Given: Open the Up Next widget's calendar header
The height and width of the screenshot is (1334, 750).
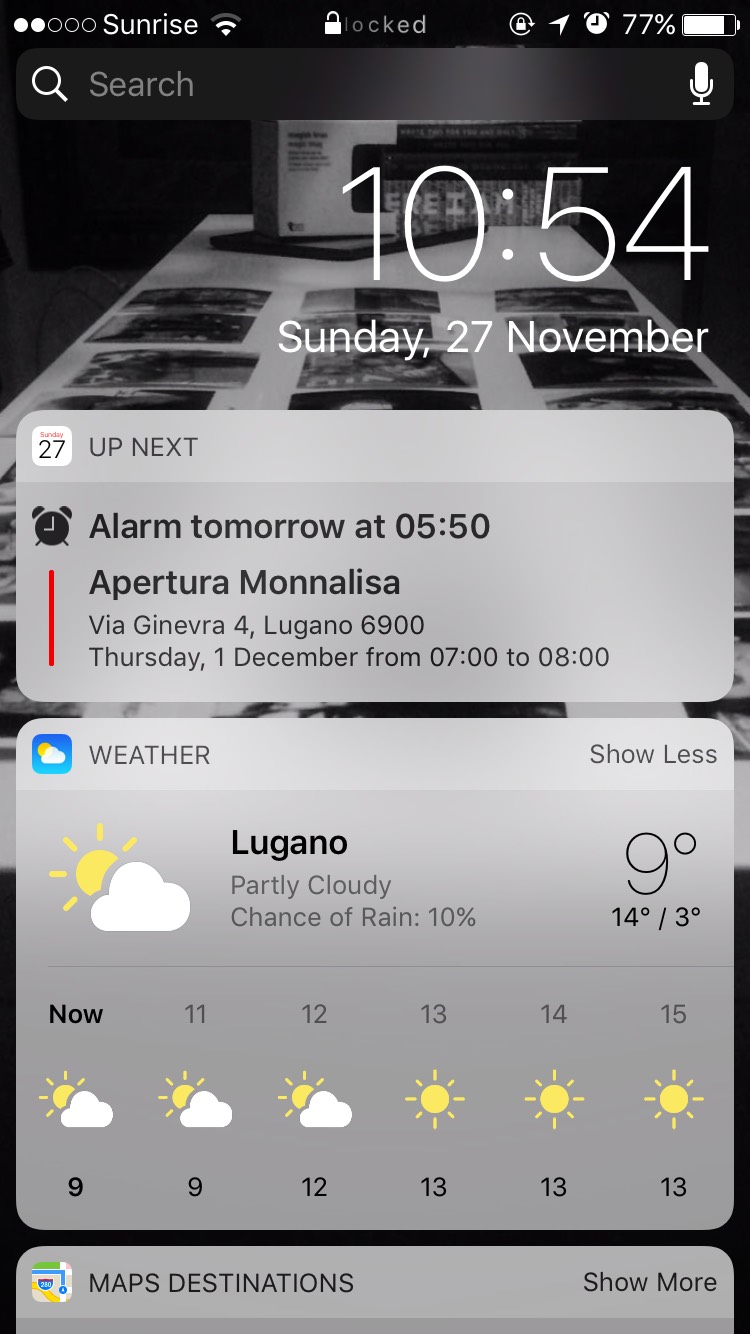Looking at the screenshot, I should coord(374,447).
